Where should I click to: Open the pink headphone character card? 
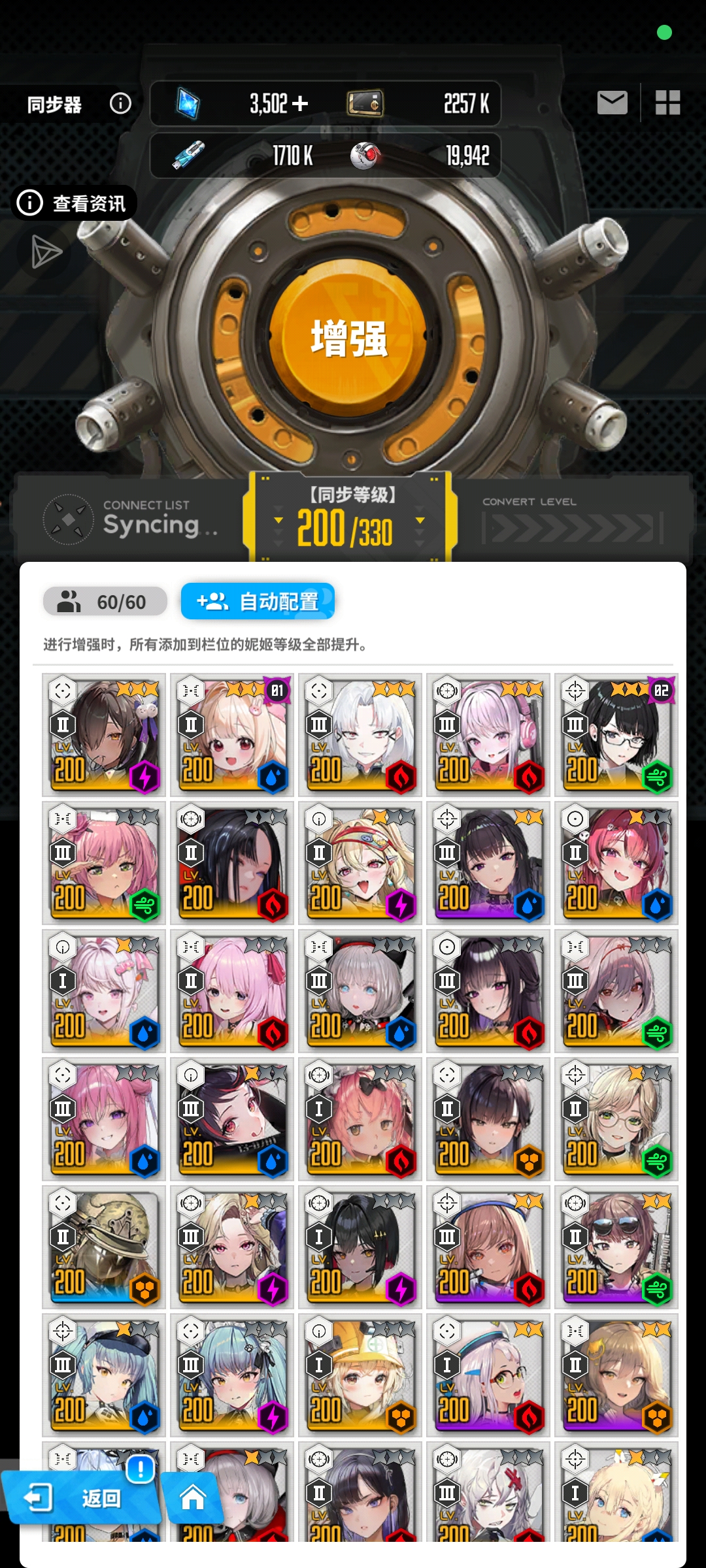pyautogui.click(x=488, y=735)
